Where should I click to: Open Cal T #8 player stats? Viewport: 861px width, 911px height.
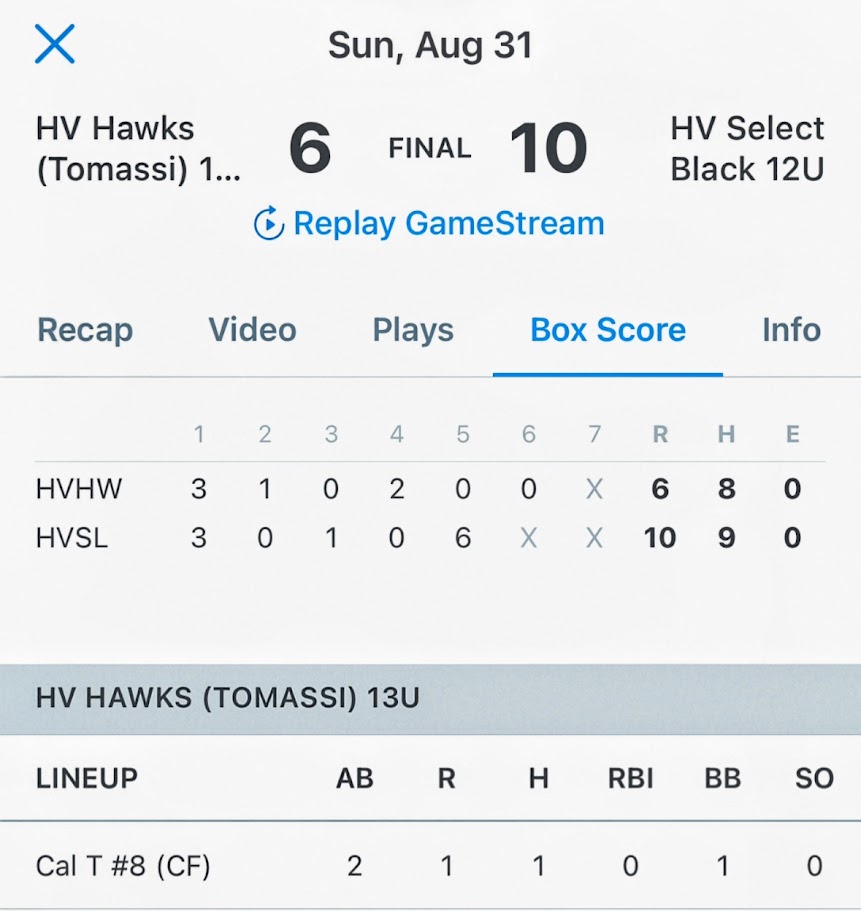[x=123, y=865]
